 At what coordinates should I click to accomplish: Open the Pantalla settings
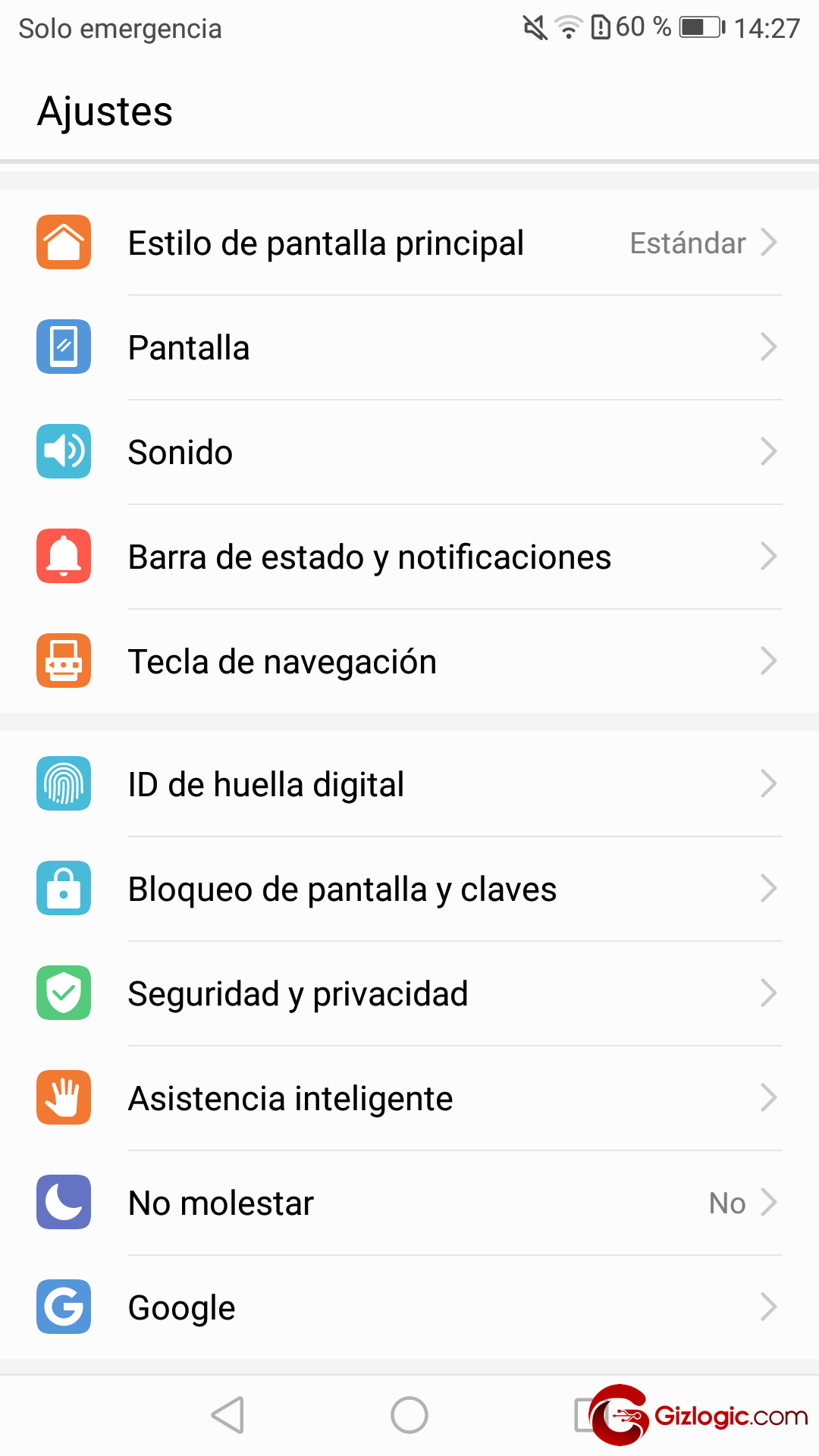click(x=409, y=347)
